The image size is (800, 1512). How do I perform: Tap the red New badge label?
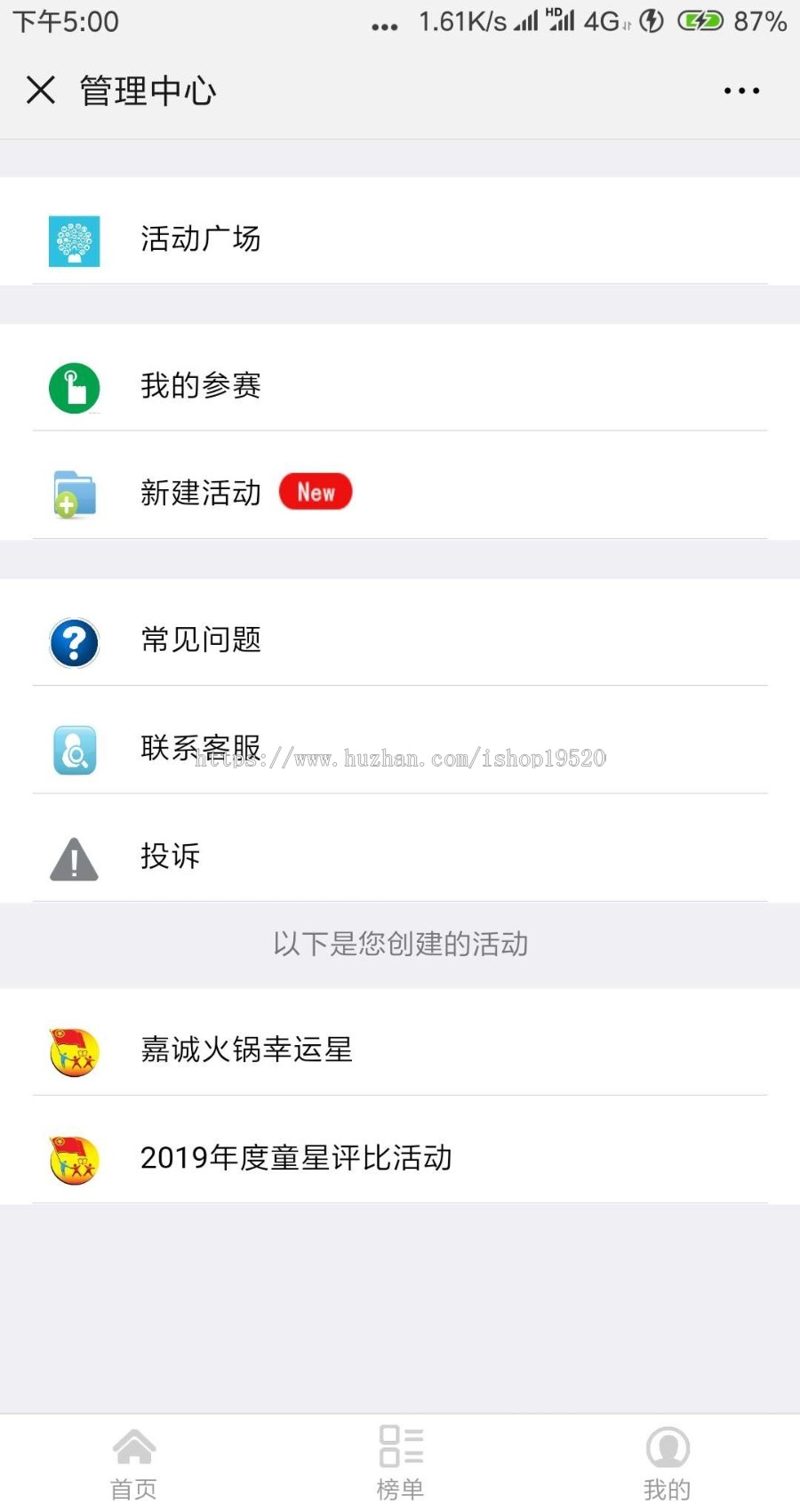316,492
